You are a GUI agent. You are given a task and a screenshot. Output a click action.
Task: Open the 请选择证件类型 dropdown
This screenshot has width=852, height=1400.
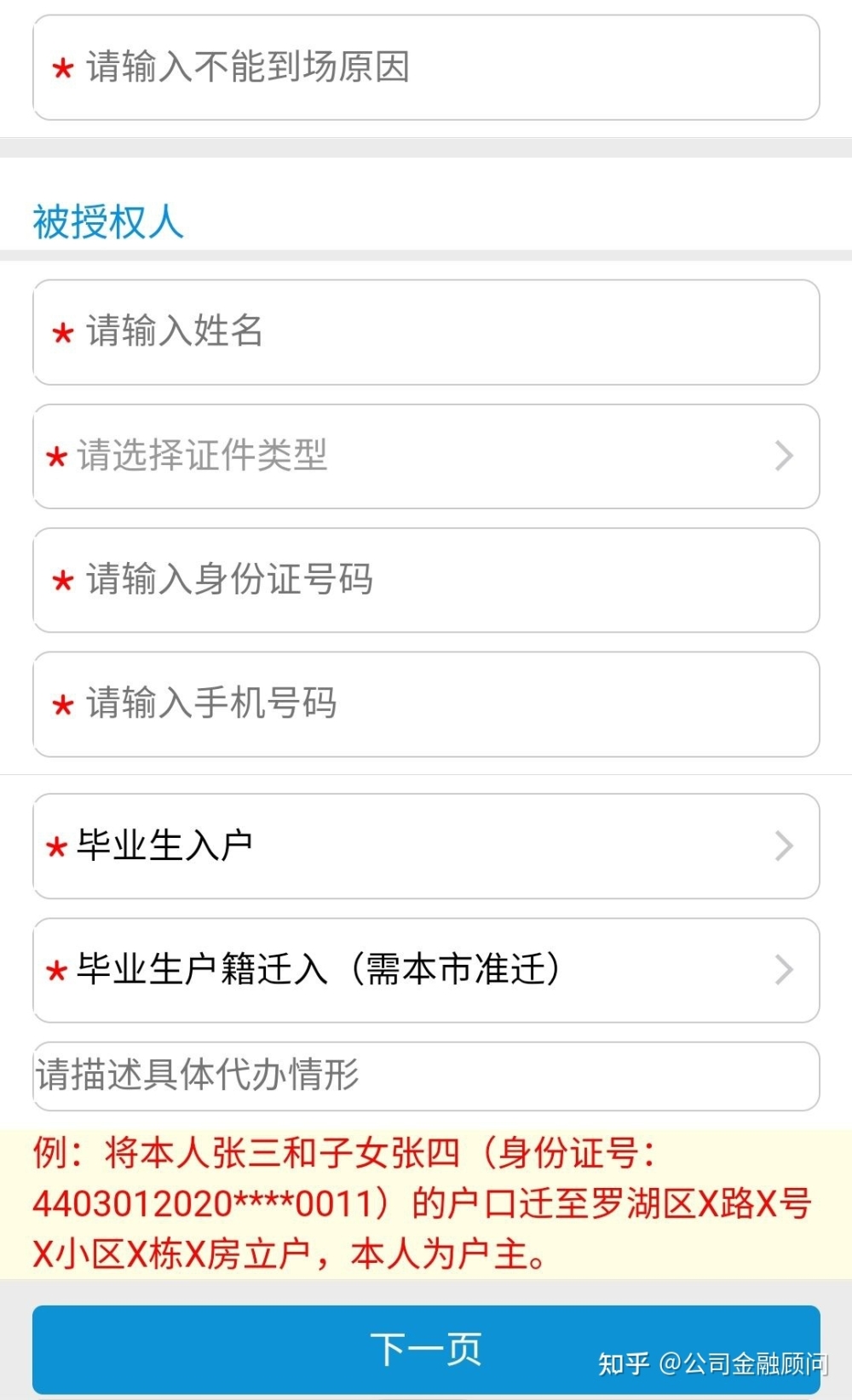pyautogui.click(x=426, y=456)
